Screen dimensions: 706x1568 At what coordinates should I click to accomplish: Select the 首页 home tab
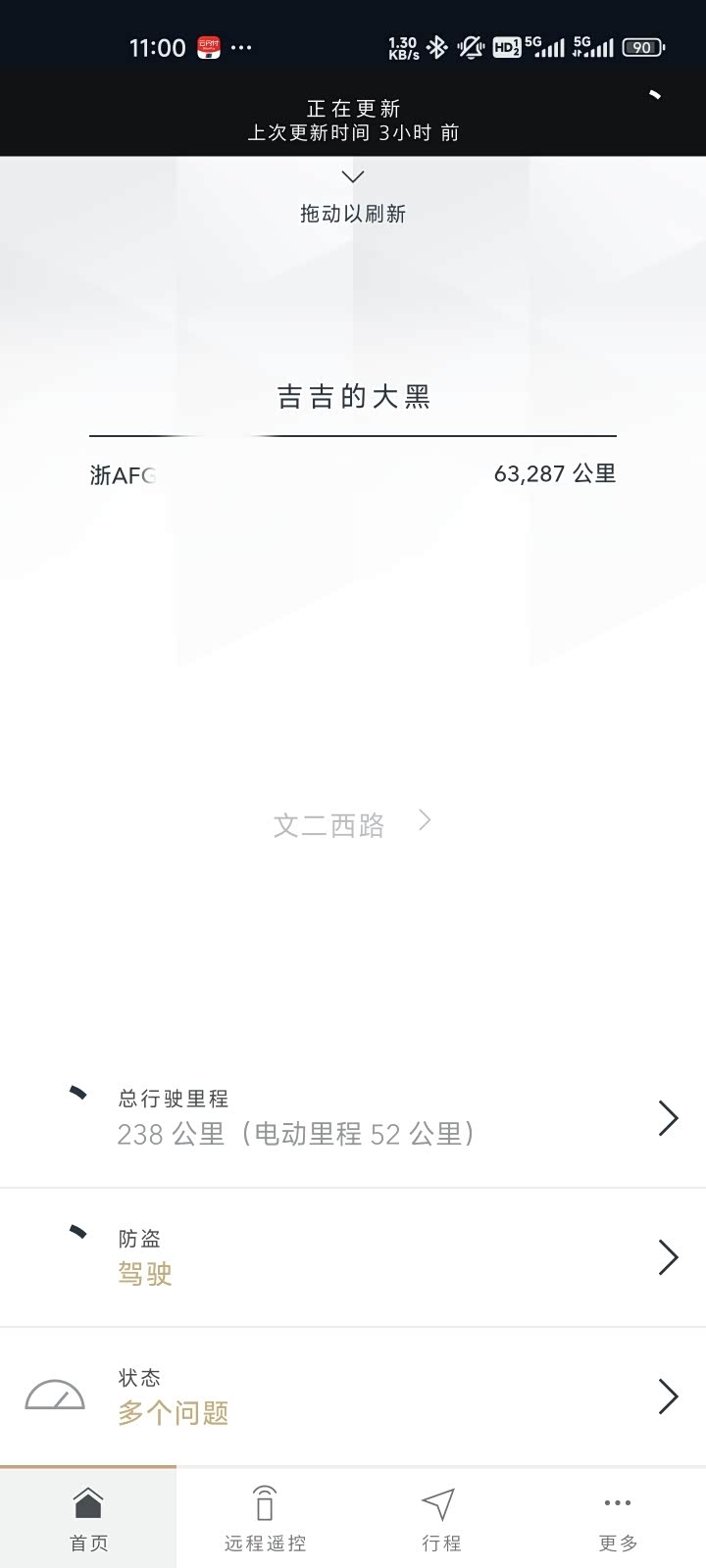pos(88,1518)
